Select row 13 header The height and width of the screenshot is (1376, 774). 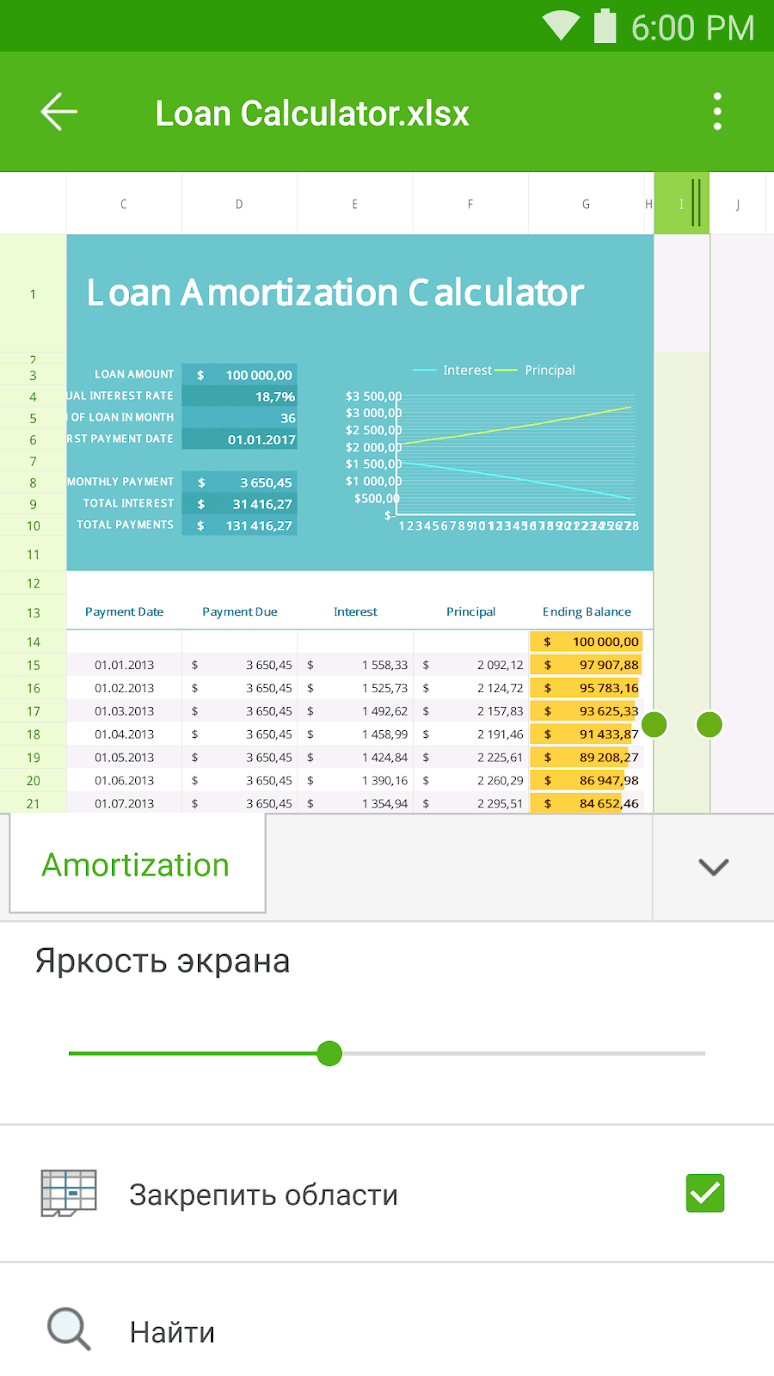pos(33,613)
